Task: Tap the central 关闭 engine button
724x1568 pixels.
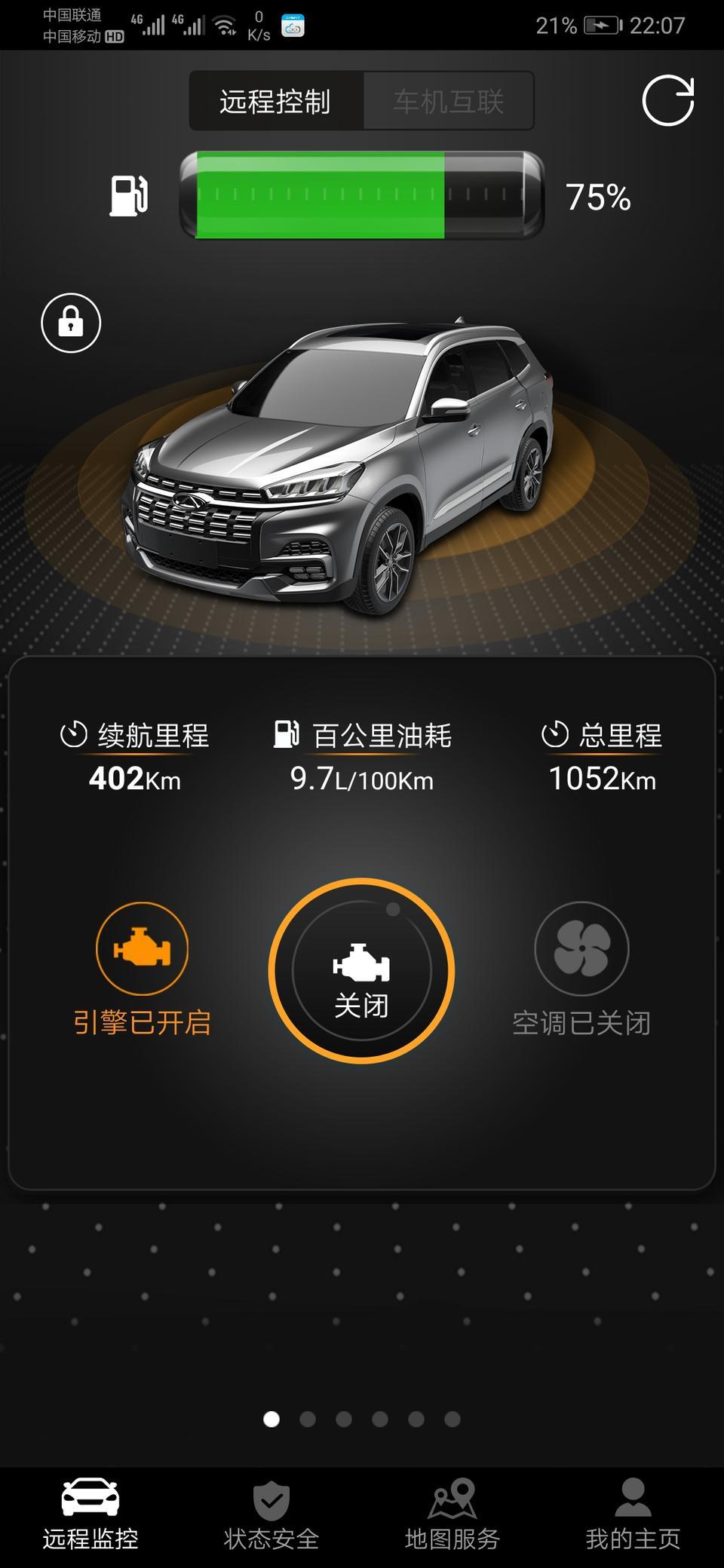Action: (x=361, y=971)
